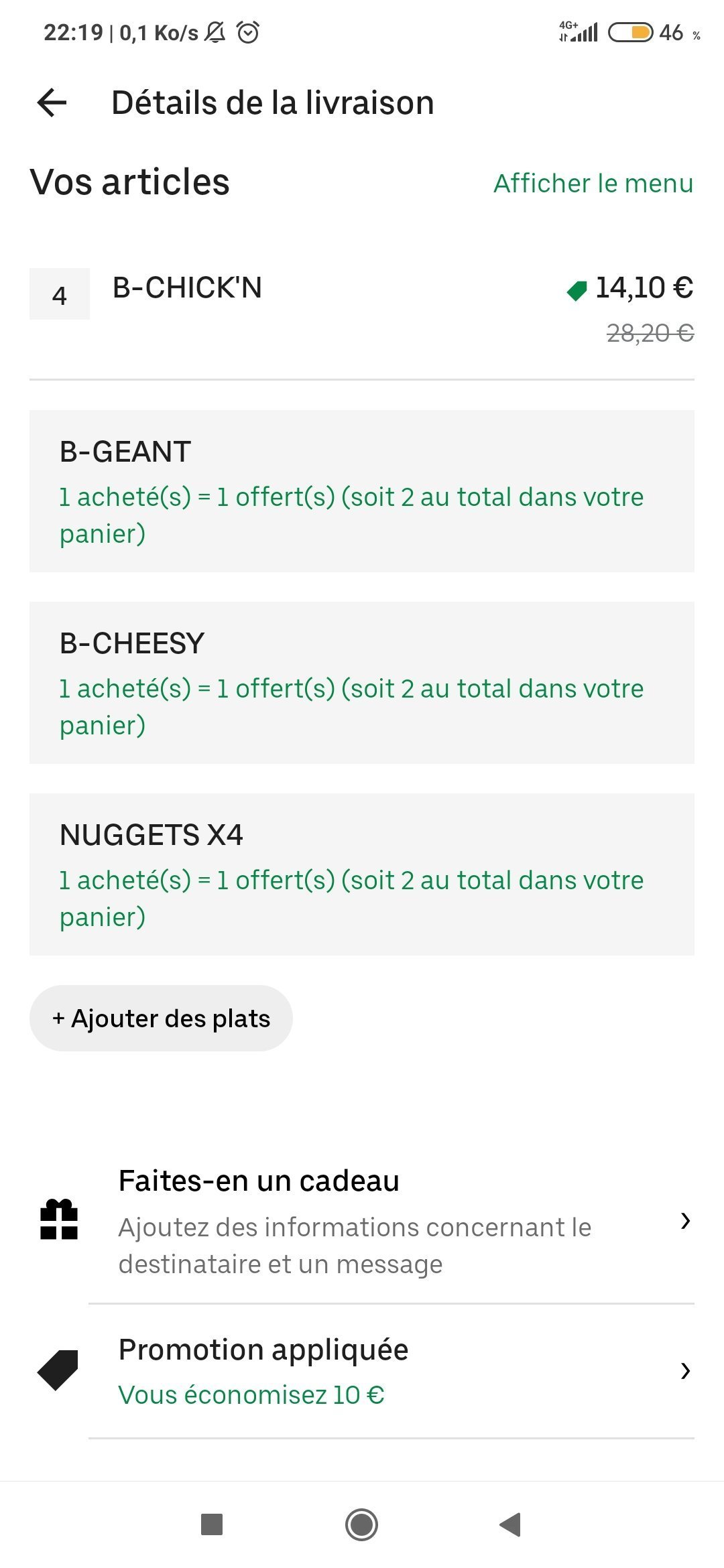
Task: Go back from Détails de la livraison
Action: (x=52, y=103)
